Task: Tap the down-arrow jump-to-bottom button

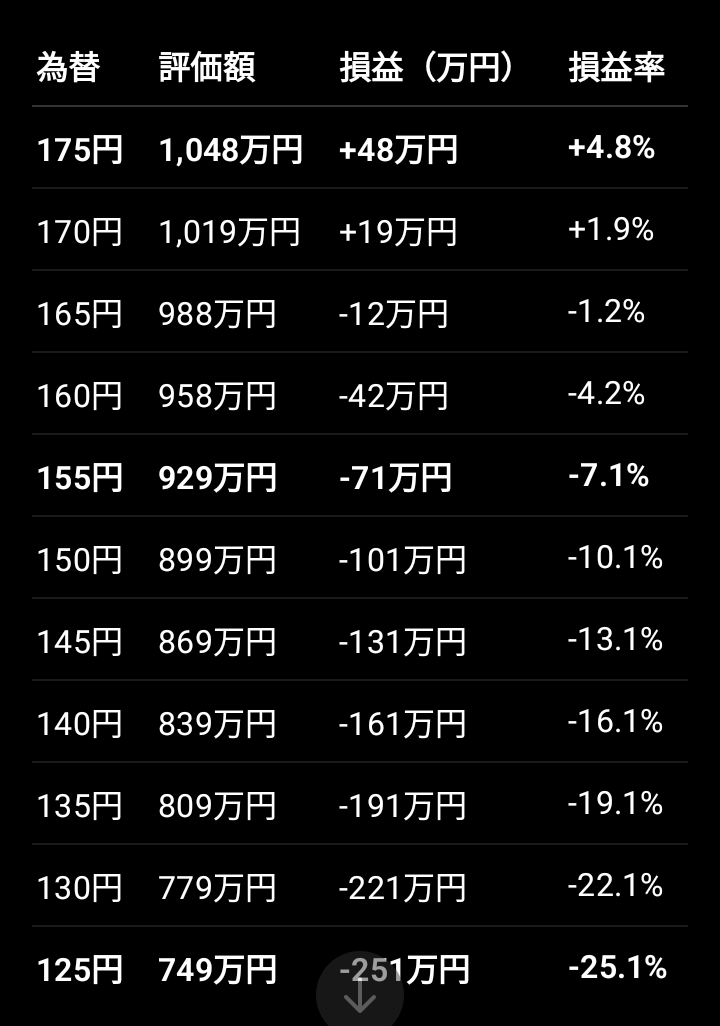Action: 360,994
